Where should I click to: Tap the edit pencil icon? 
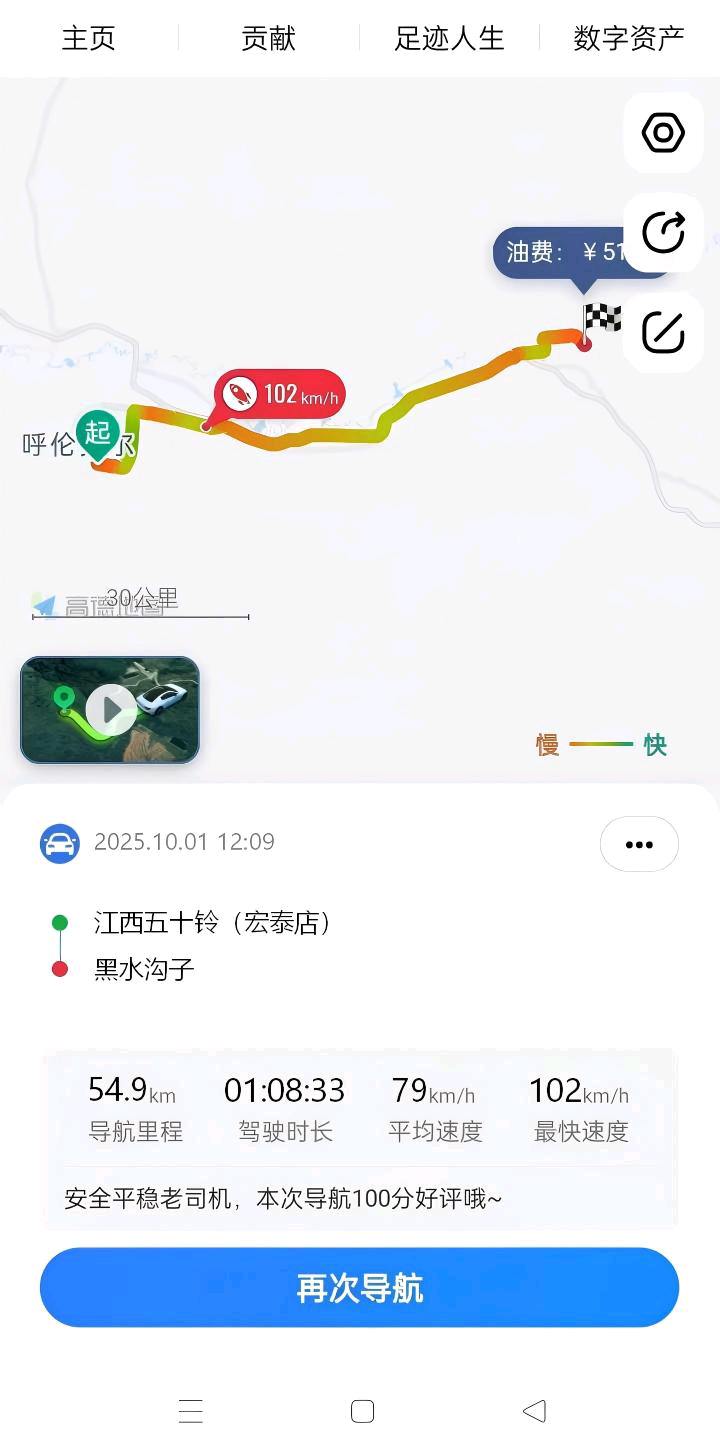pyautogui.click(x=663, y=332)
